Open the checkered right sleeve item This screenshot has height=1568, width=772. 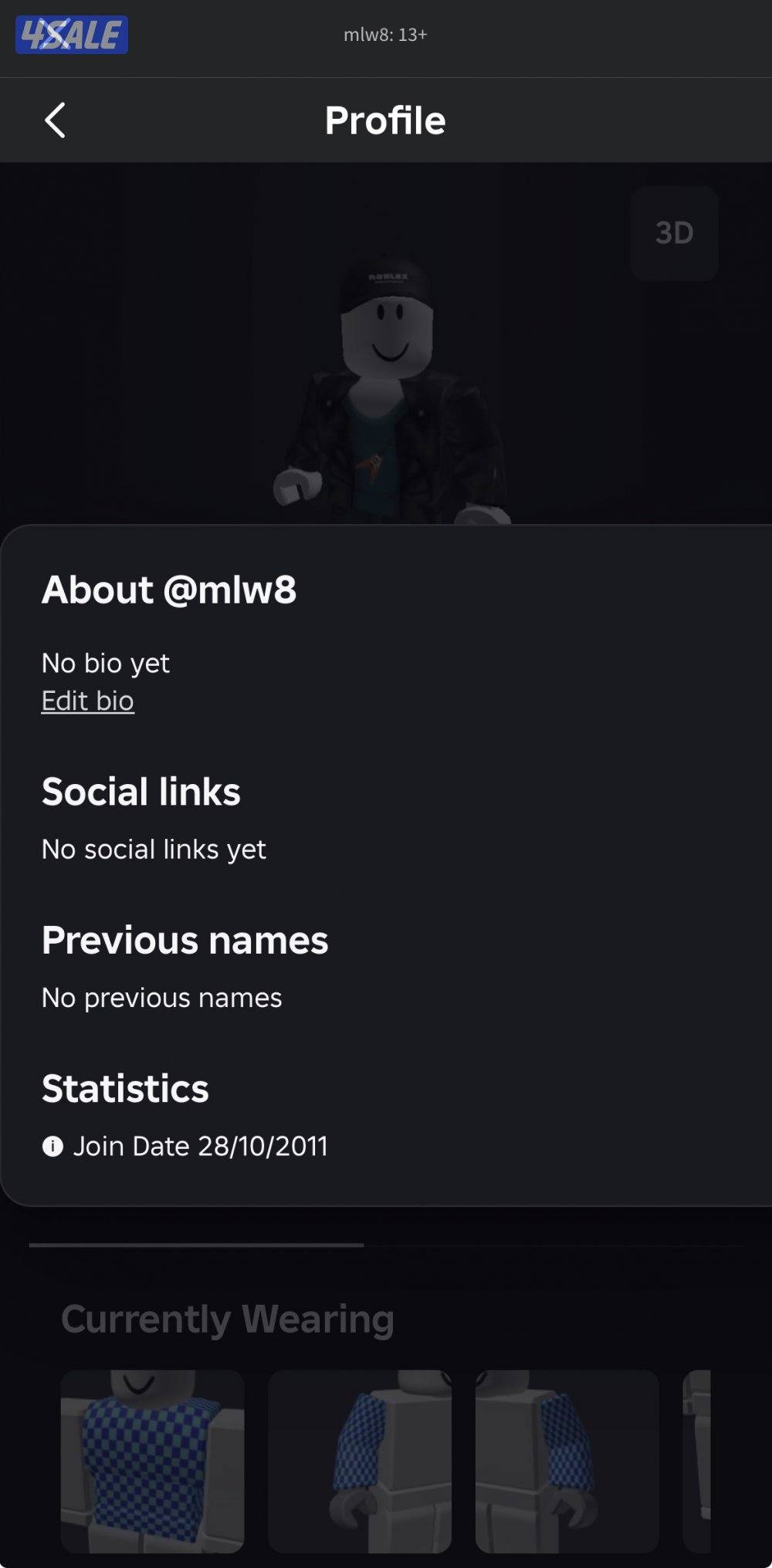(567, 1461)
